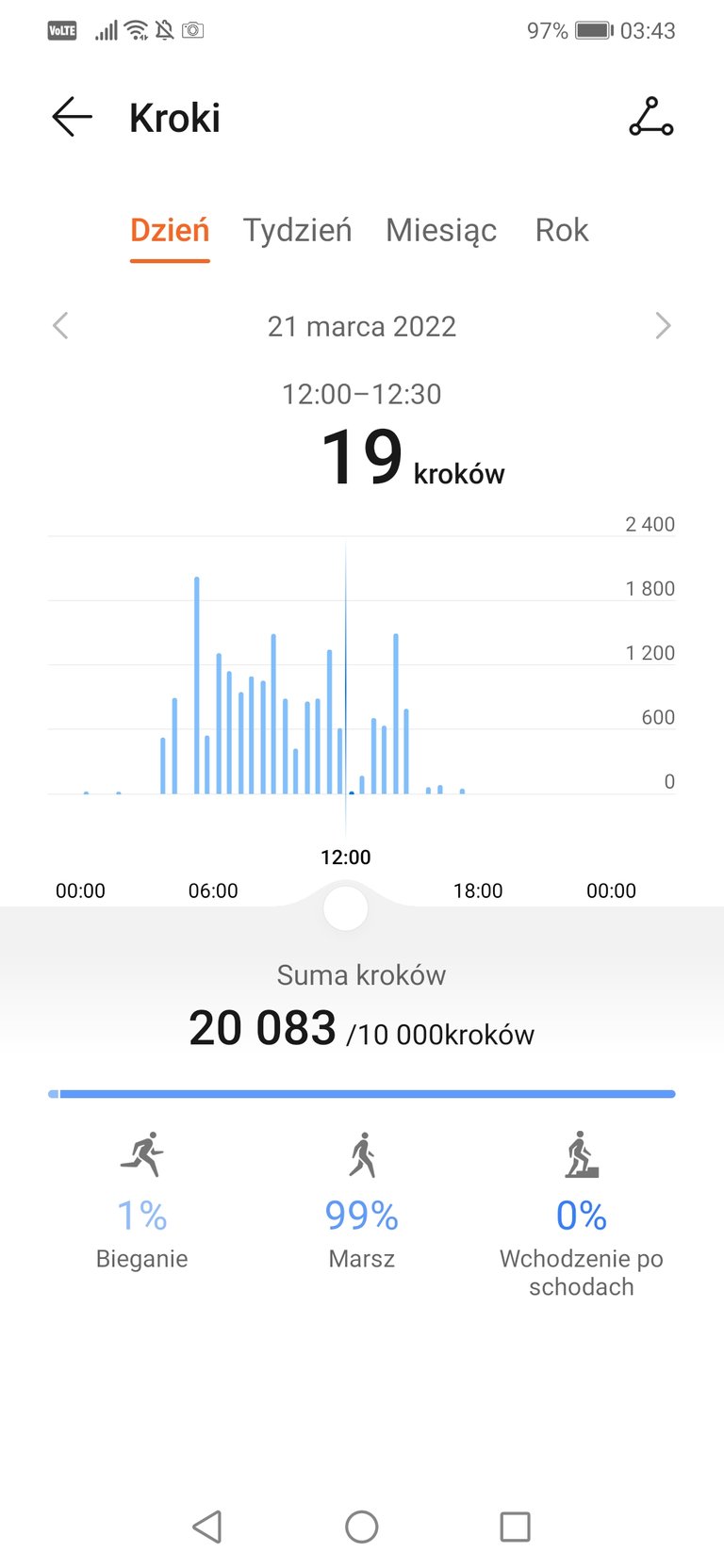The width and height of the screenshot is (724, 1568).
Task: Tap the system home button
Action: tap(361, 1527)
